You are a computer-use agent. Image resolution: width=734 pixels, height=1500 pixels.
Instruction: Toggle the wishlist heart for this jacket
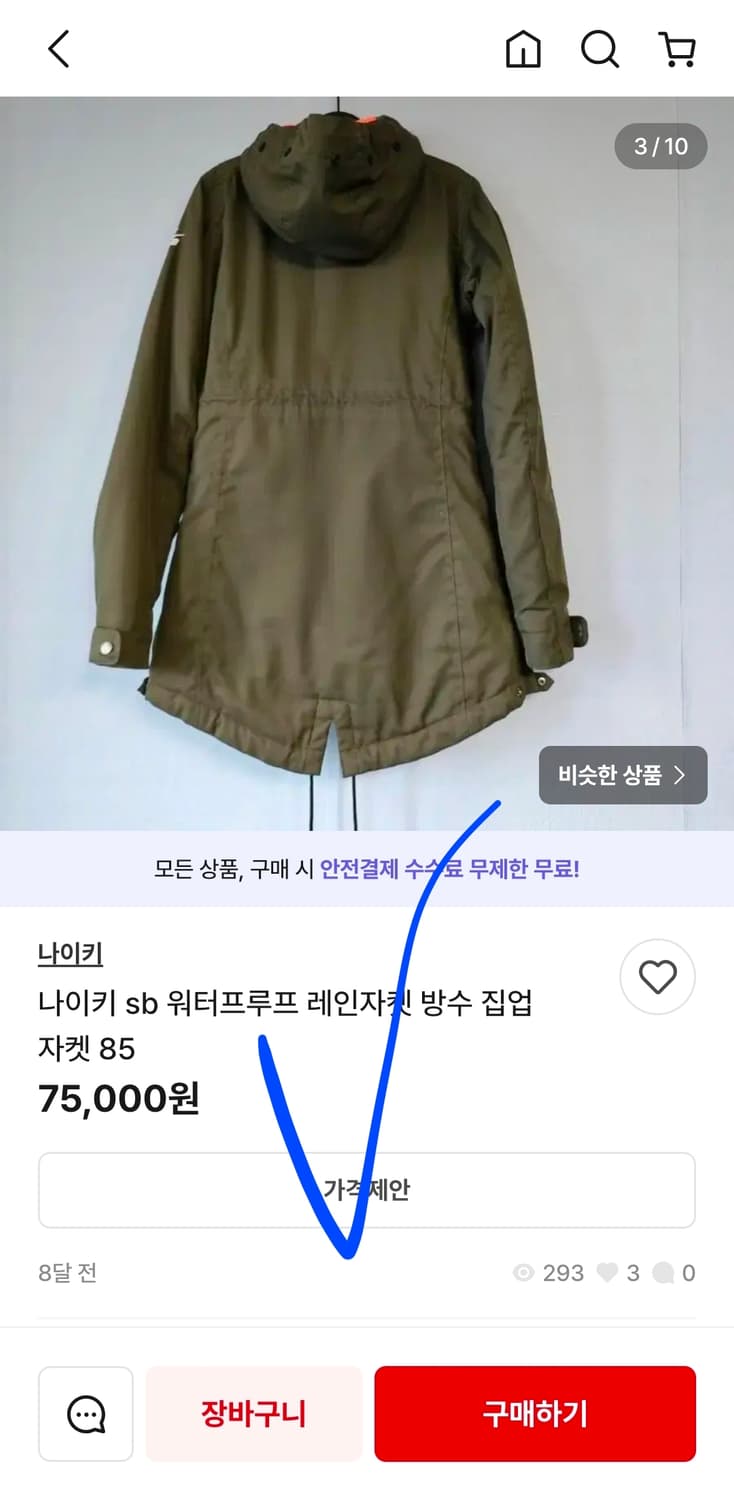pyautogui.click(x=657, y=977)
